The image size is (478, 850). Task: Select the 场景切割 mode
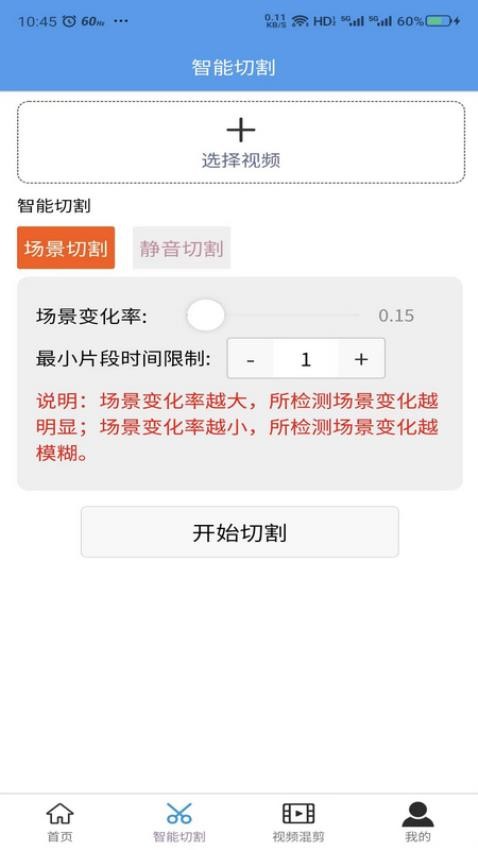66,248
